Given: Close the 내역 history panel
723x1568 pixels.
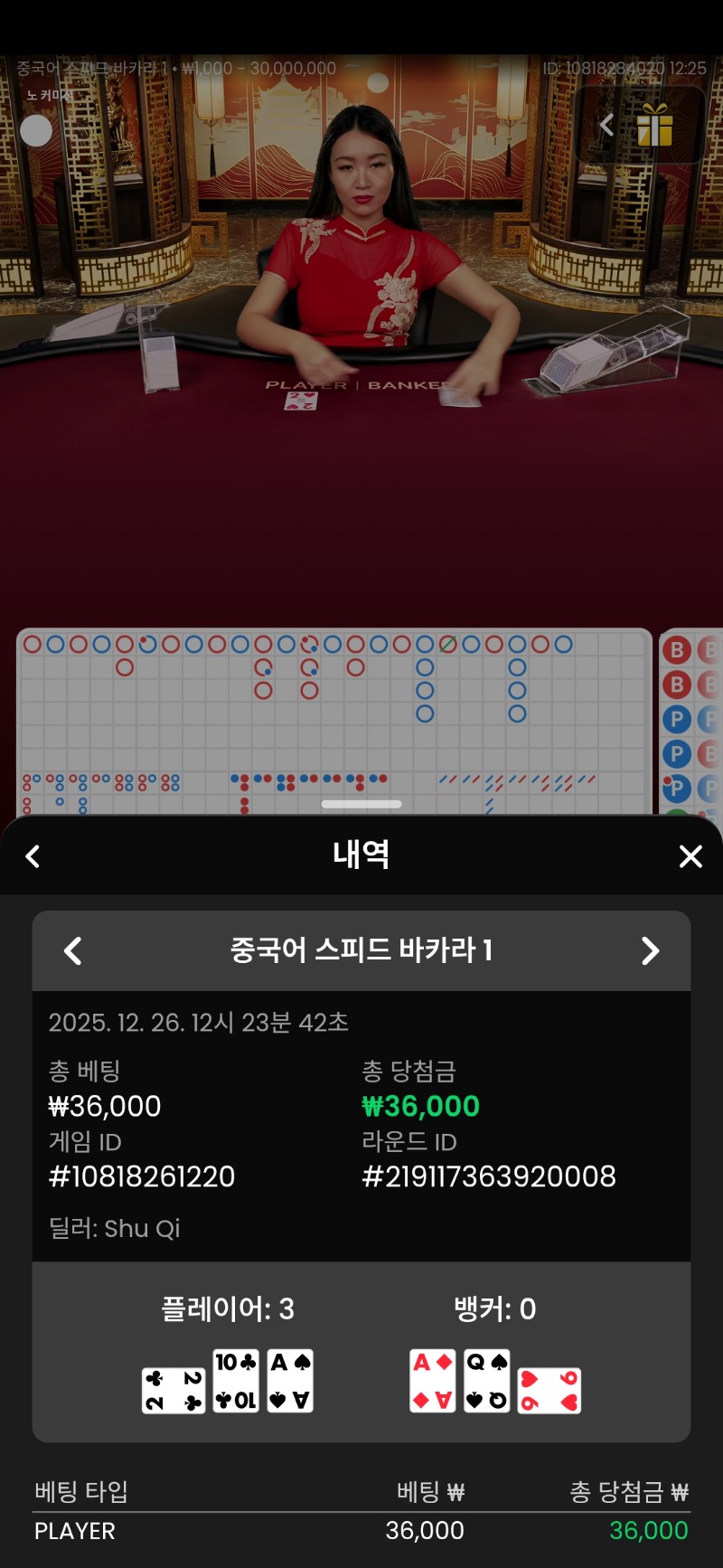Looking at the screenshot, I should coord(690,855).
